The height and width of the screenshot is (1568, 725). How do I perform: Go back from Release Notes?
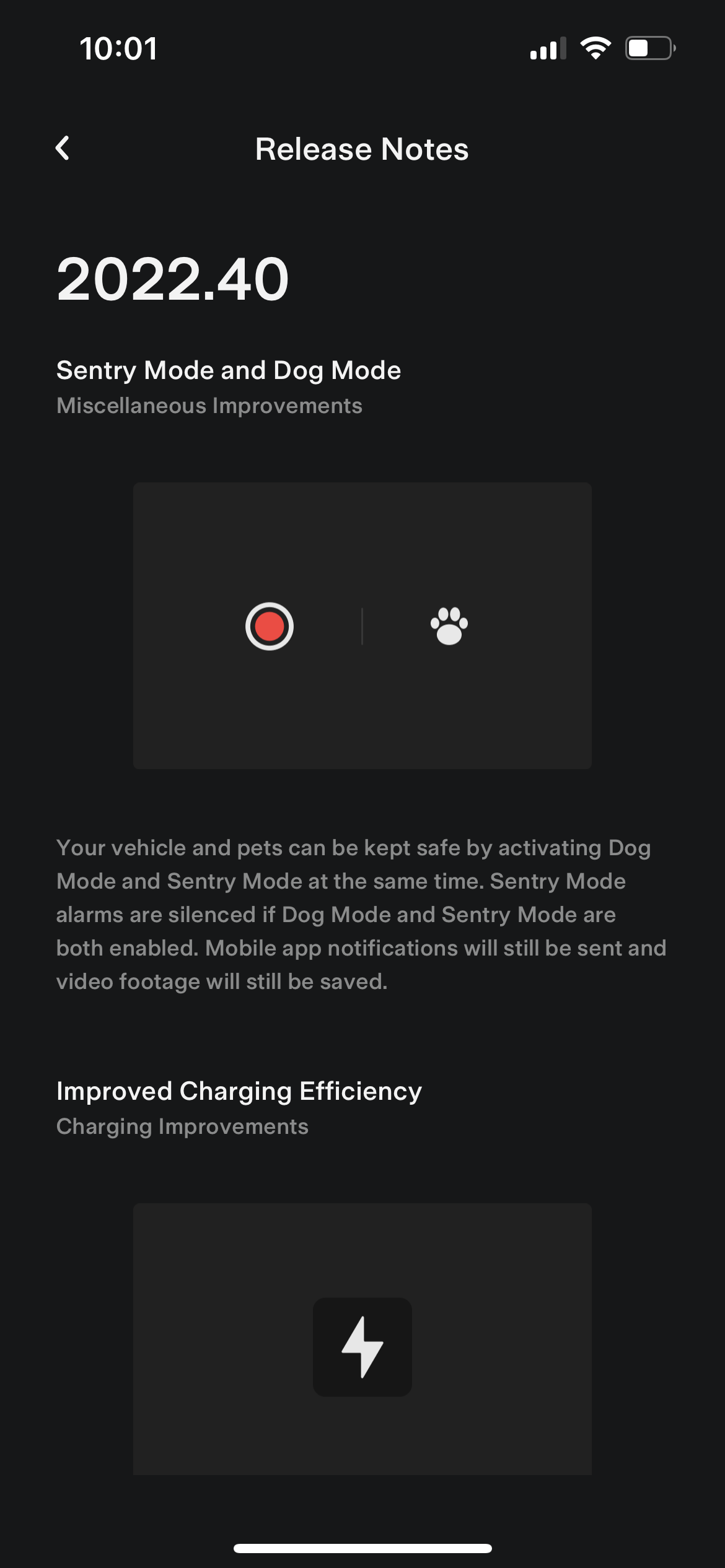pos(62,149)
